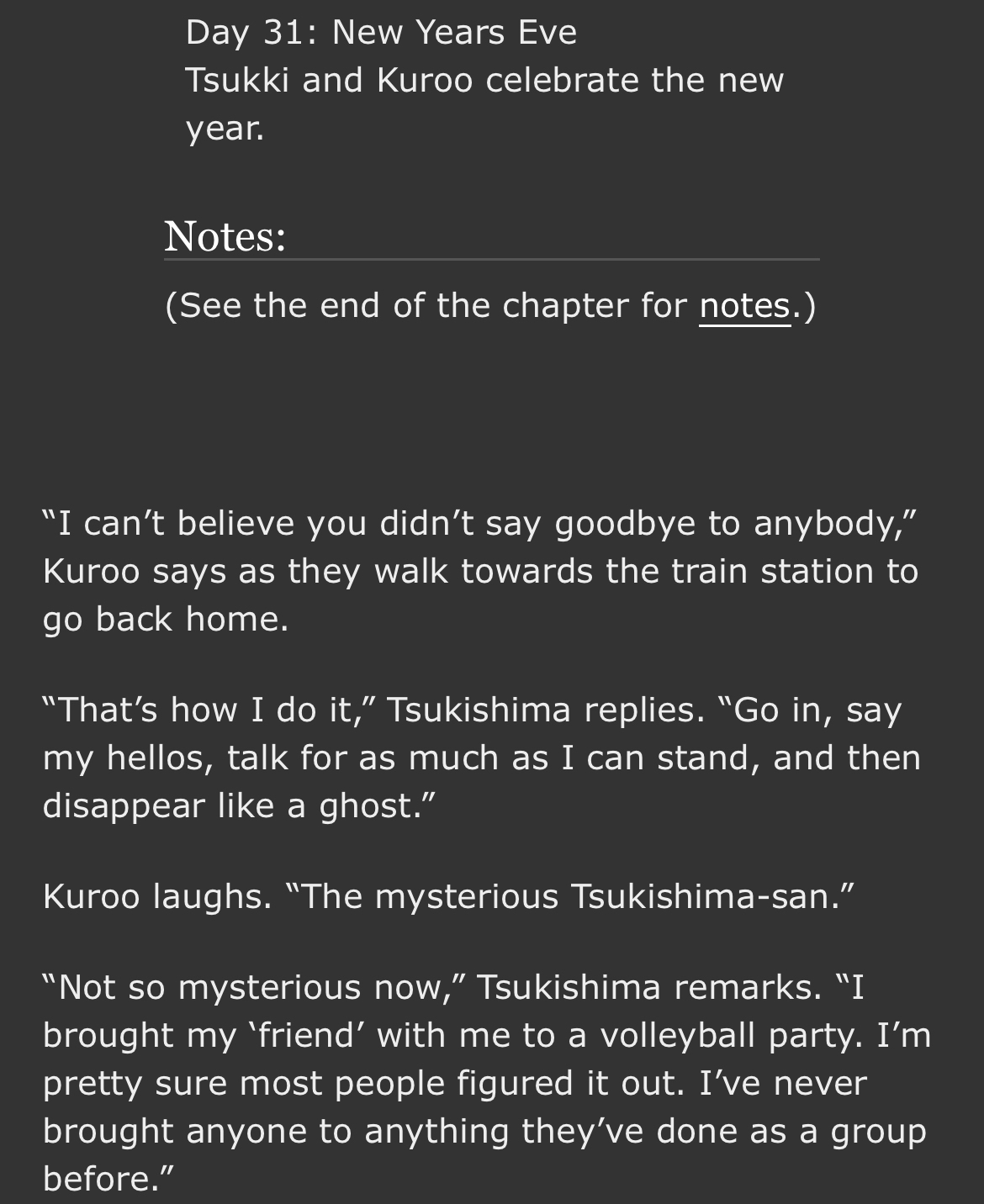Open the end-of-chapter notes link
The image size is (984, 1204).
click(744, 306)
